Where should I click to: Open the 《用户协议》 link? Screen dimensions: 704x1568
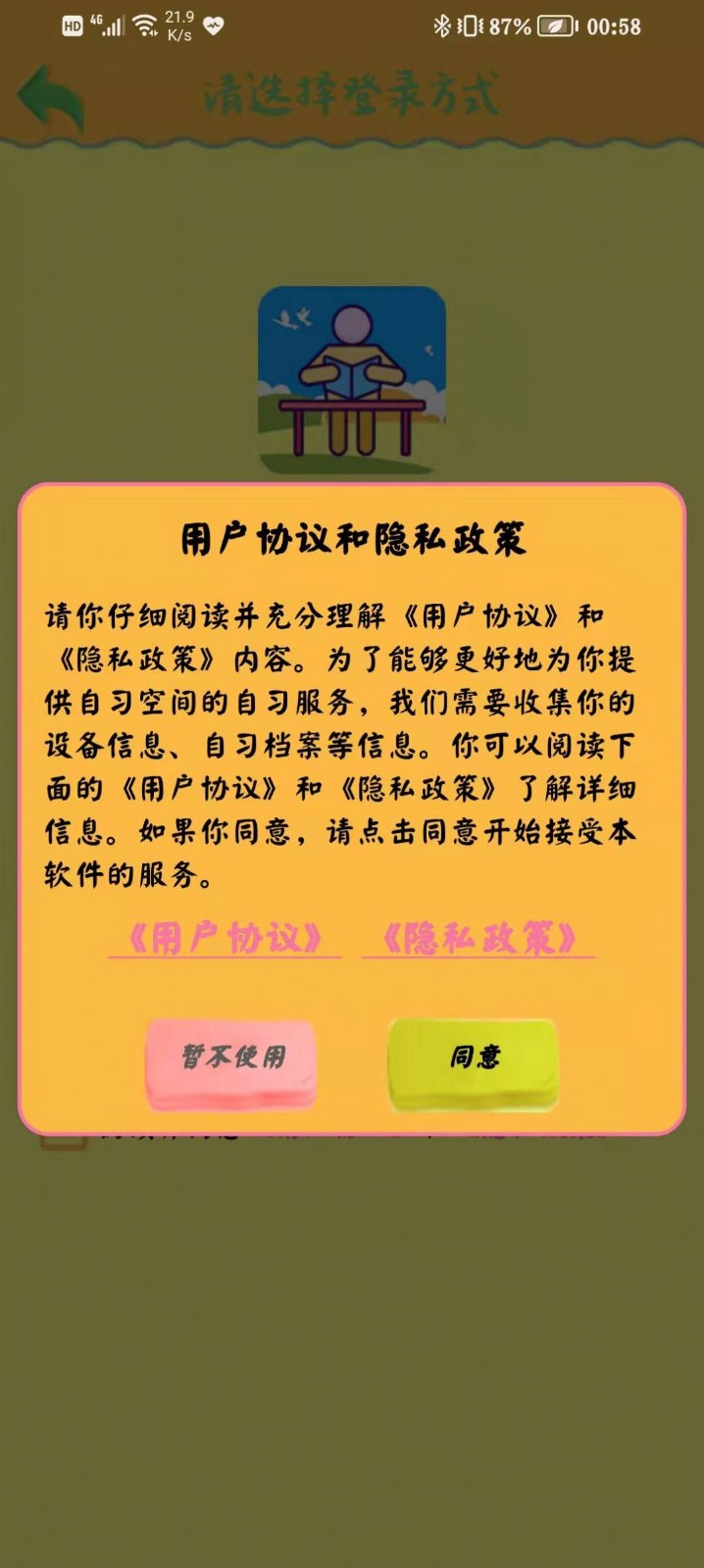click(225, 939)
